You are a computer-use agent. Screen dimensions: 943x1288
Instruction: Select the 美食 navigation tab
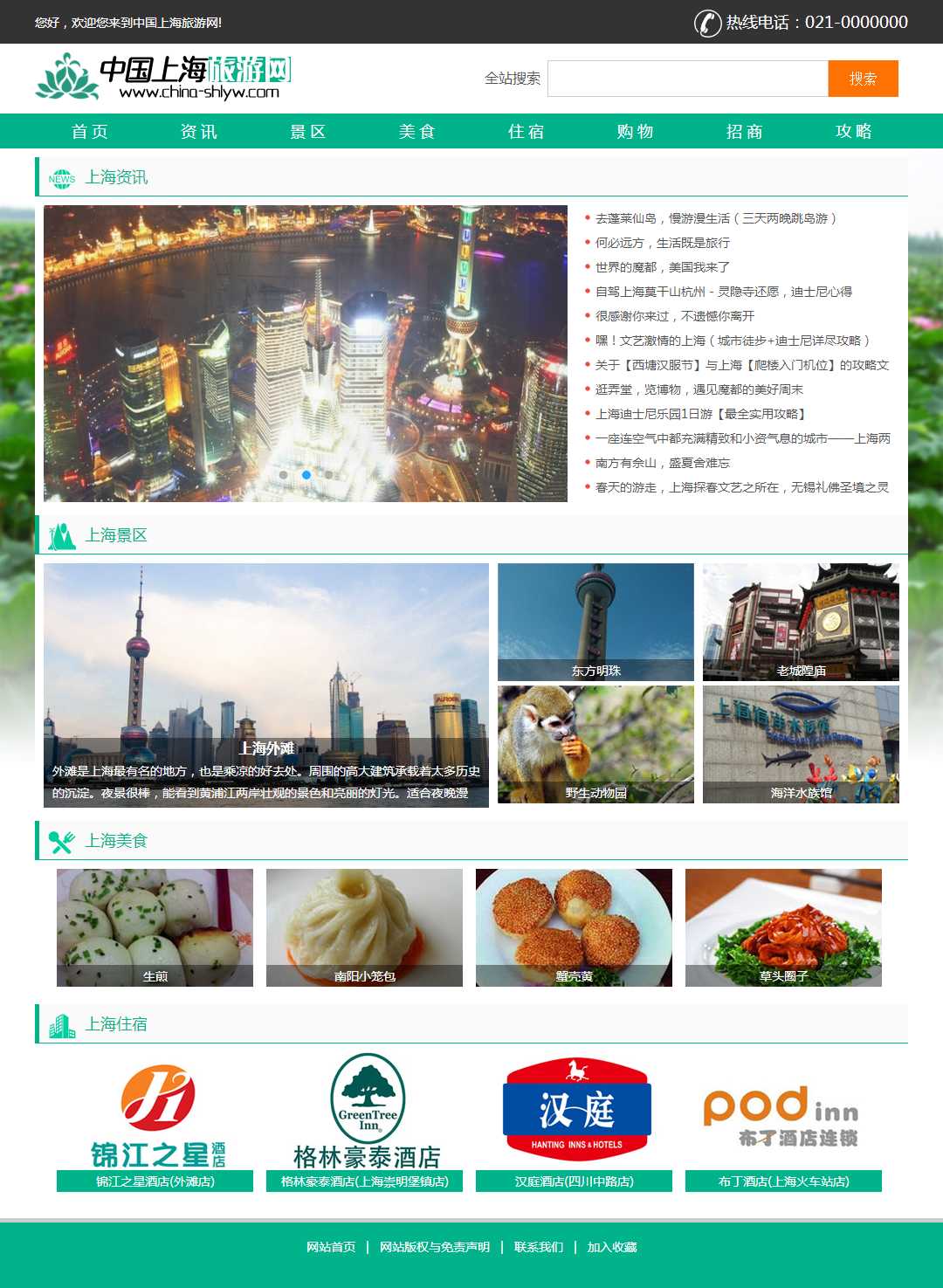(416, 131)
